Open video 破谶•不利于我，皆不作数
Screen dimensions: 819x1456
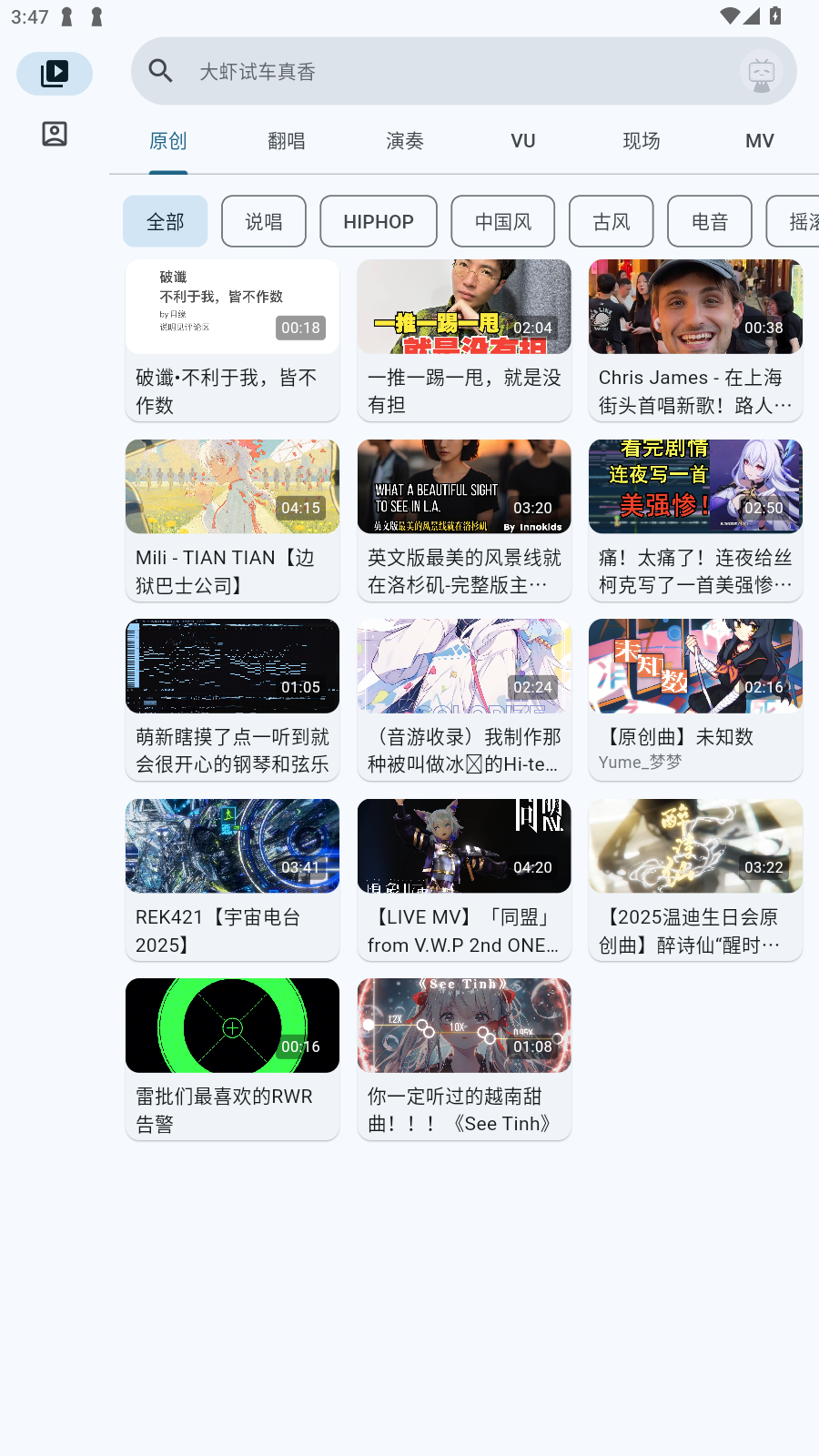pos(232,340)
